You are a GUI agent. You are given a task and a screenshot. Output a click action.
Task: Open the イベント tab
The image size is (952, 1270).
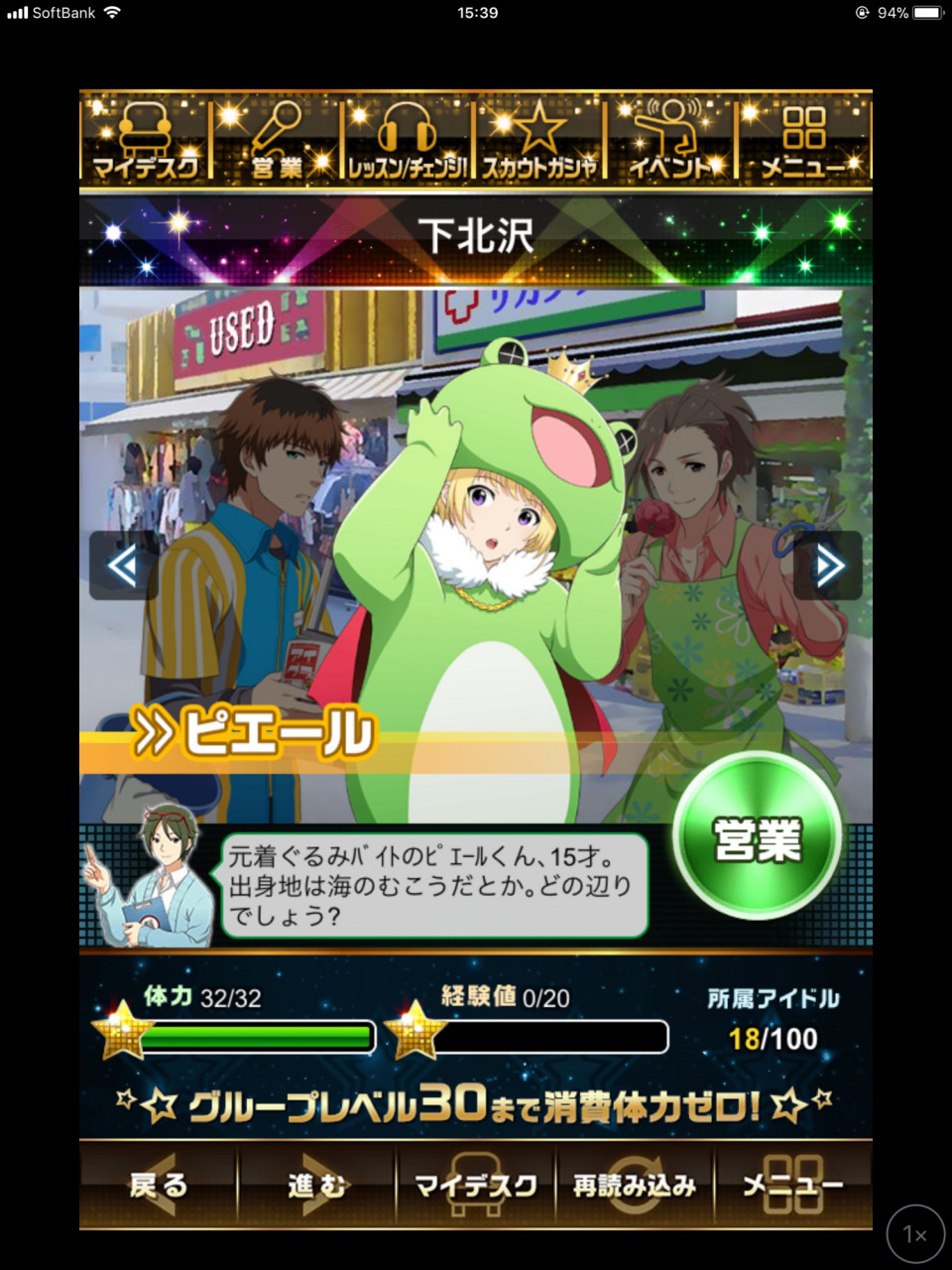coord(671,140)
